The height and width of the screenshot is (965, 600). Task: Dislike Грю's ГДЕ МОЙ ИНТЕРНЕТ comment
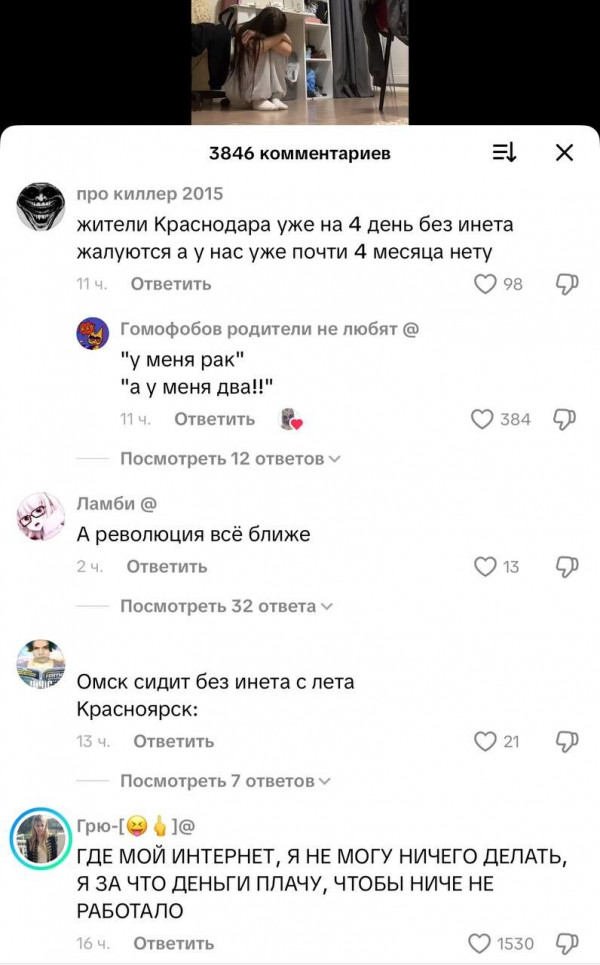click(566, 943)
